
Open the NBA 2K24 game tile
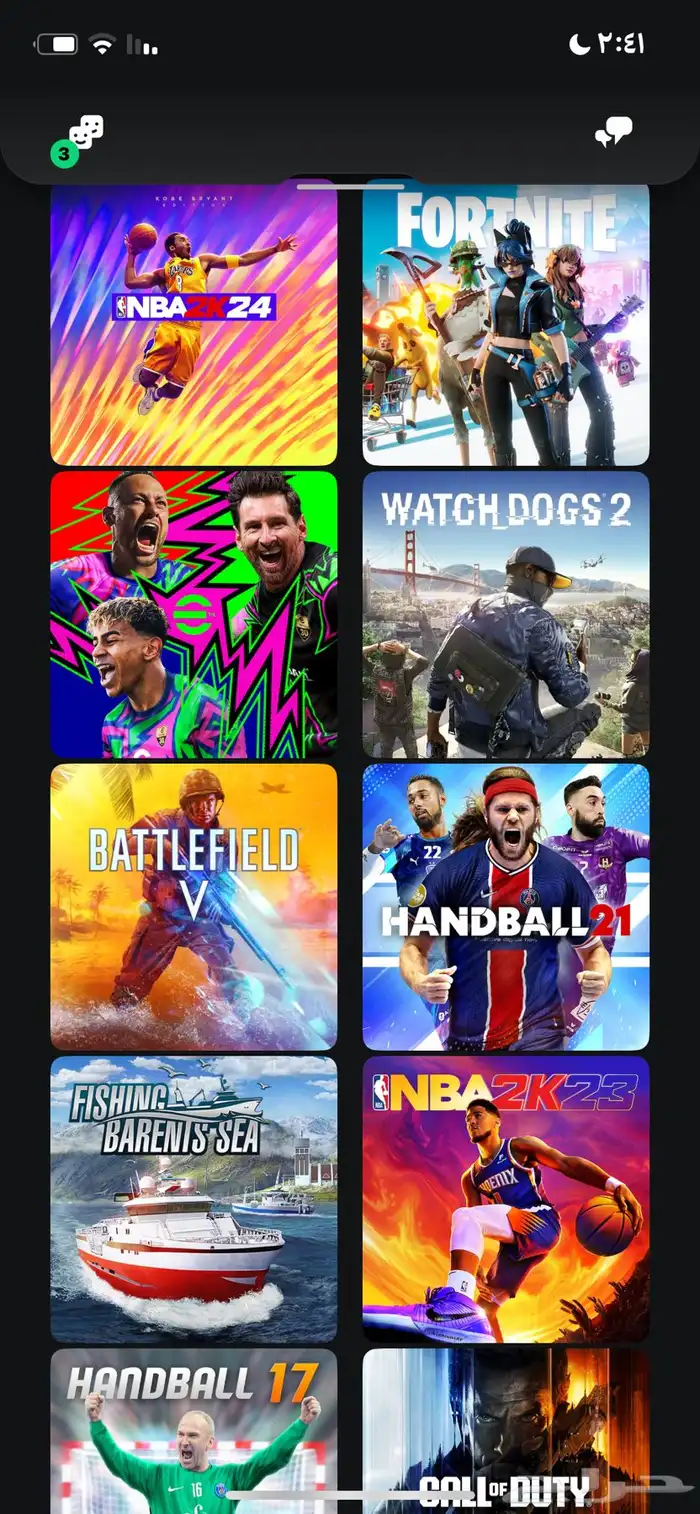point(194,323)
